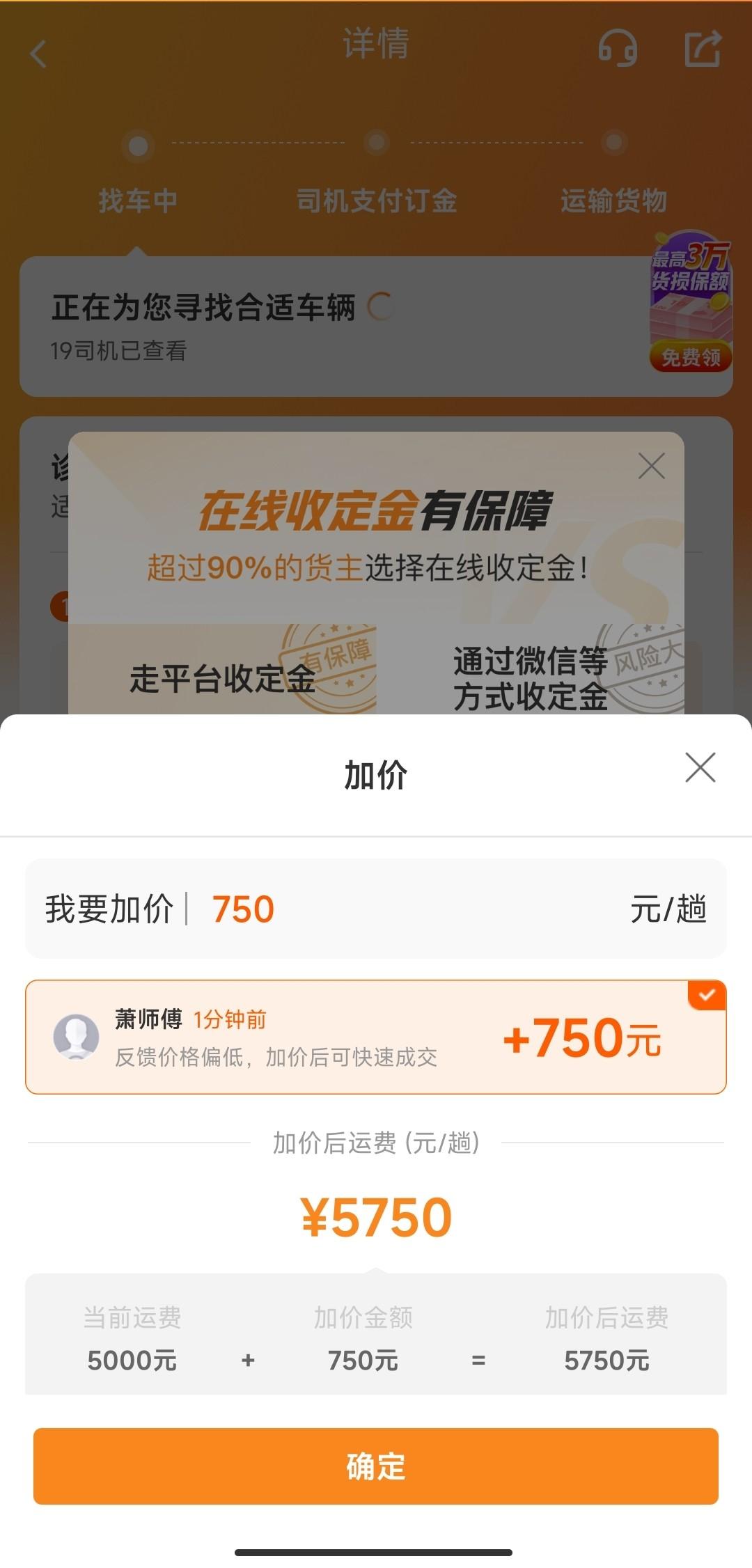Tap the ¥5750 total freight amount
The width and height of the screenshot is (752, 1568).
pyautogui.click(x=376, y=1216)
